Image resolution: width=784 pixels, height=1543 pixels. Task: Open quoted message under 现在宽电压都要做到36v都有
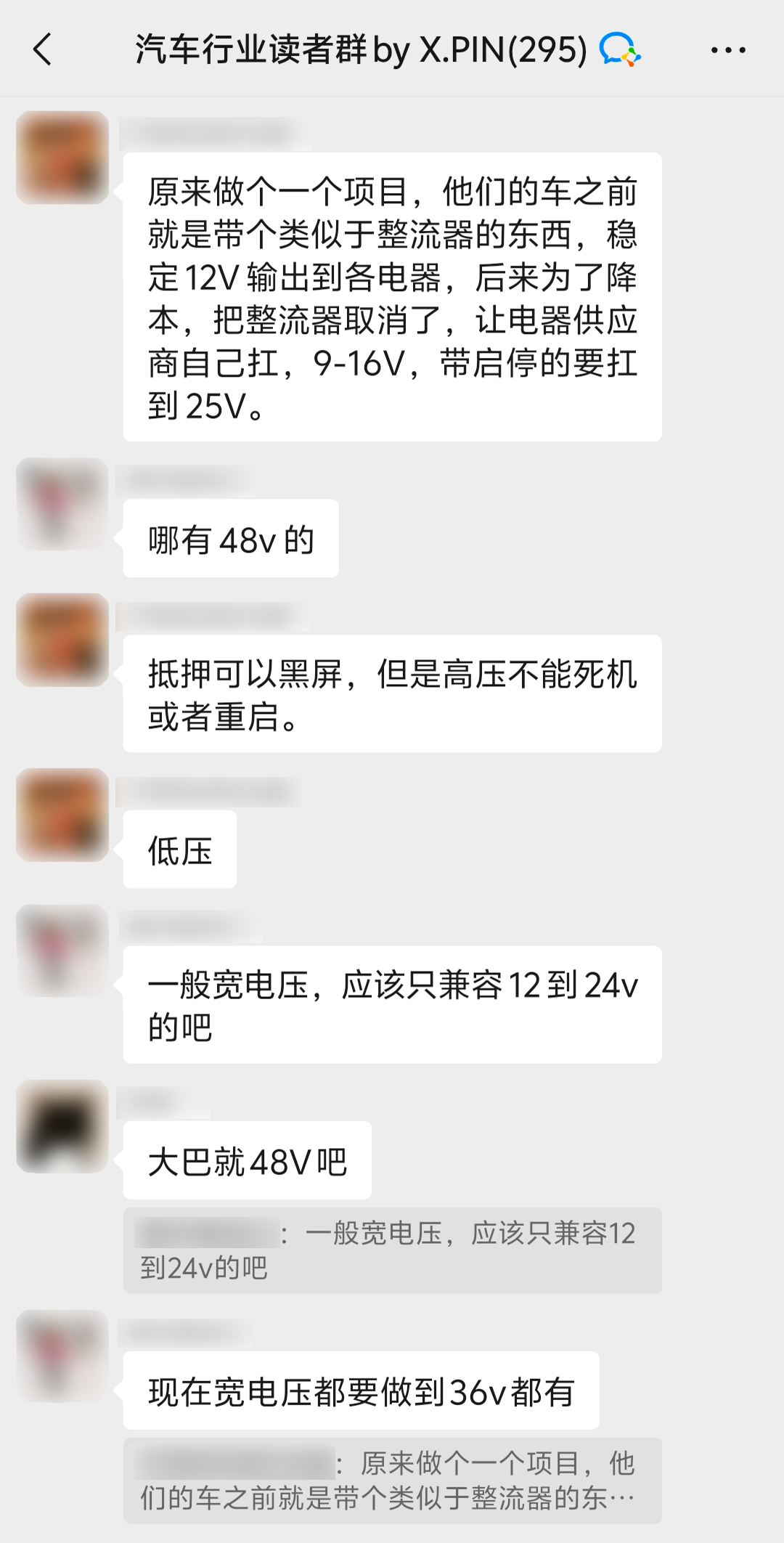[392, 1480]
